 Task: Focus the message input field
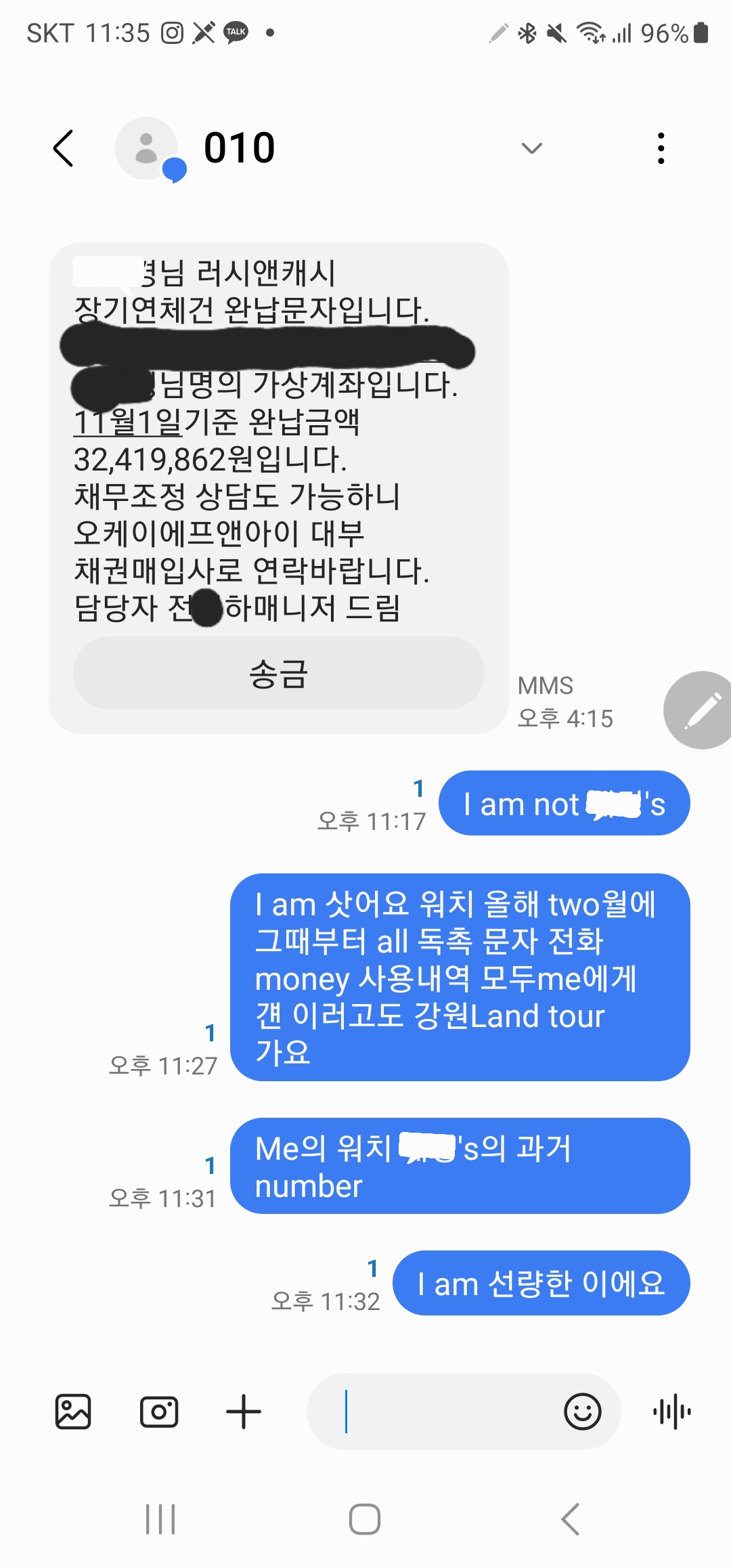(433, 1412)
